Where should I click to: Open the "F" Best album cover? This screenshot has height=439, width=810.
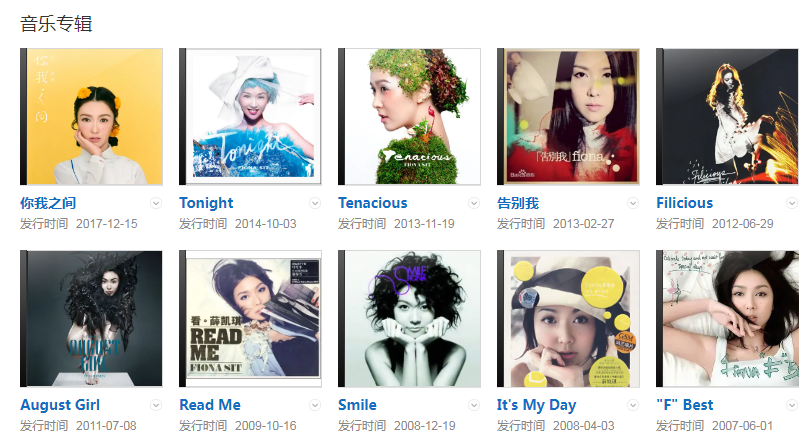pos(728,318)
